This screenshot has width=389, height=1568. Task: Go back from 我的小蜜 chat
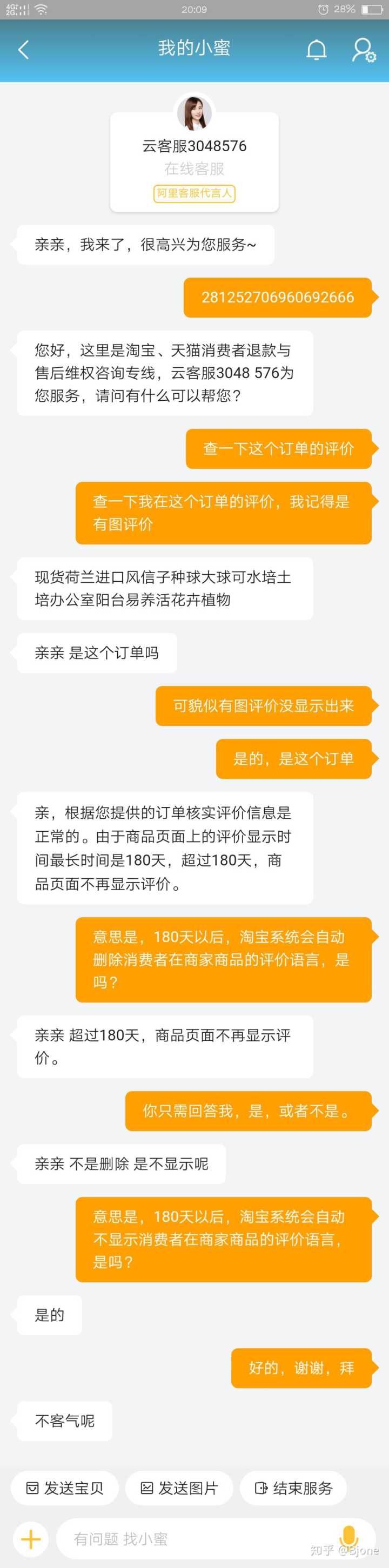click(x=23, y=50)
